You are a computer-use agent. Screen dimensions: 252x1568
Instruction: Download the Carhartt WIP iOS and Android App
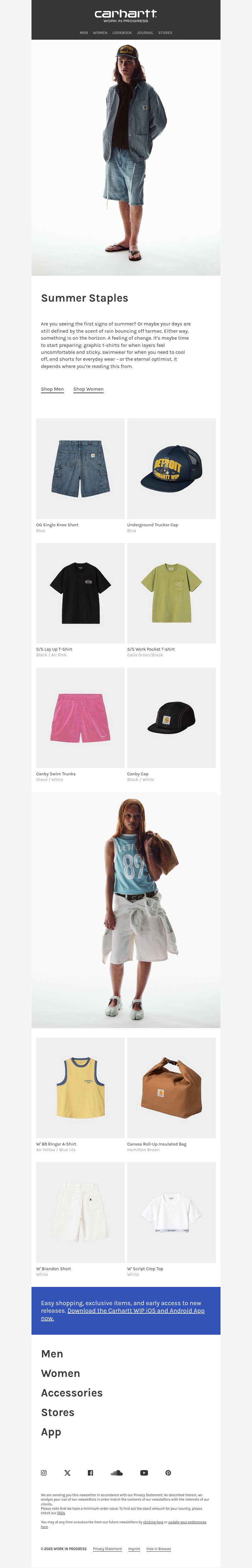(x=136, y=1310)
